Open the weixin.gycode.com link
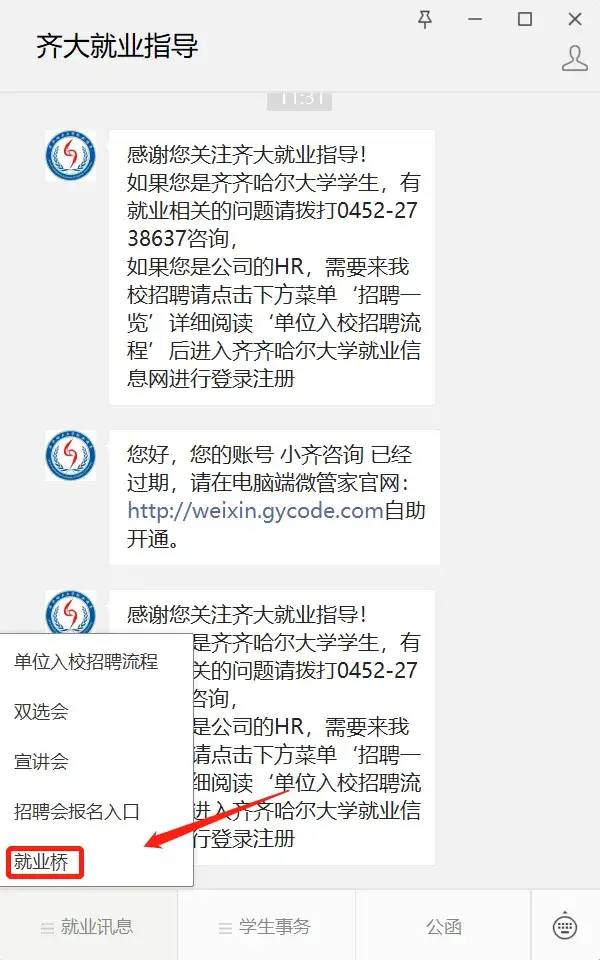The height and width of the screenshot is (960, 600). 256,511
